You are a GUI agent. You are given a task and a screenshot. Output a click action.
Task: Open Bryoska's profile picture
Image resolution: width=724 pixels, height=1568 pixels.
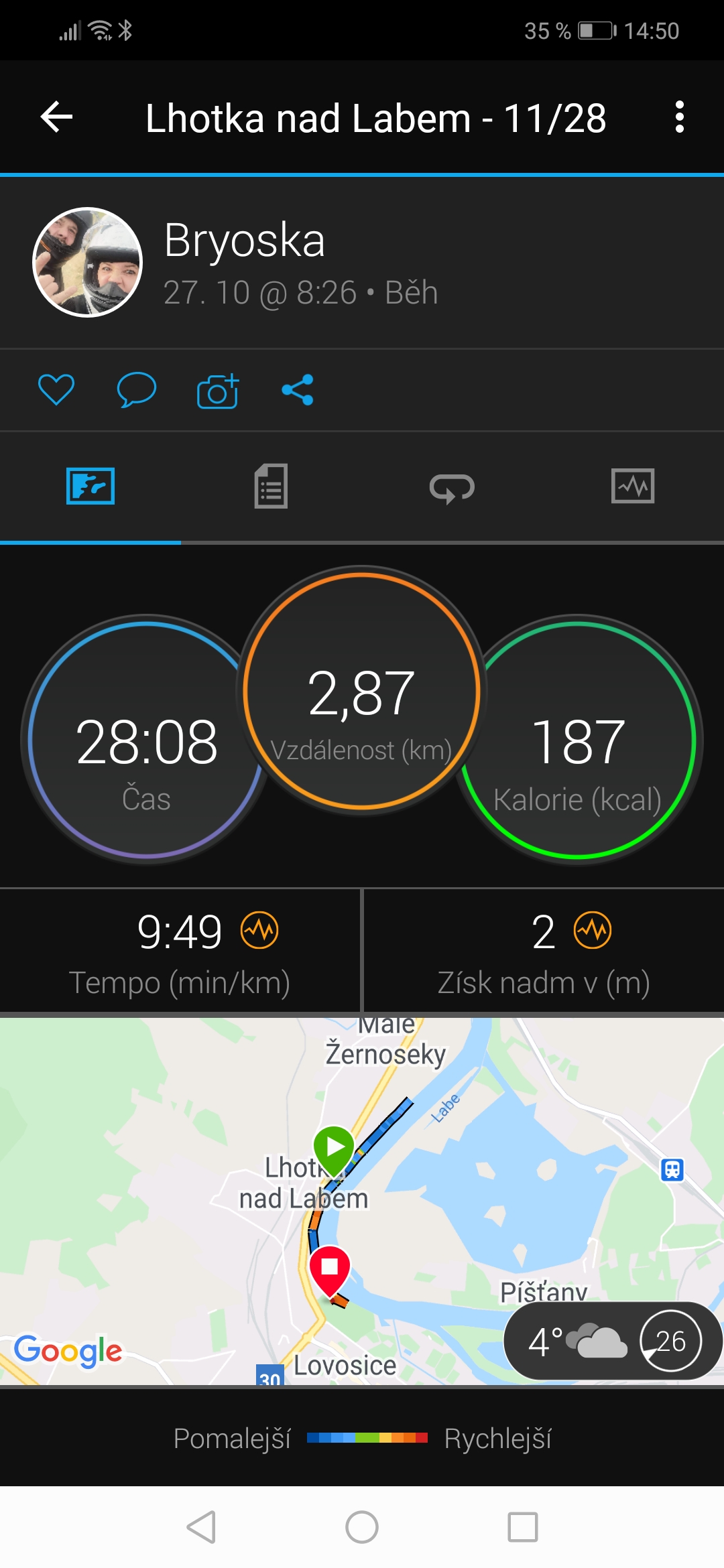pos(88,262)
